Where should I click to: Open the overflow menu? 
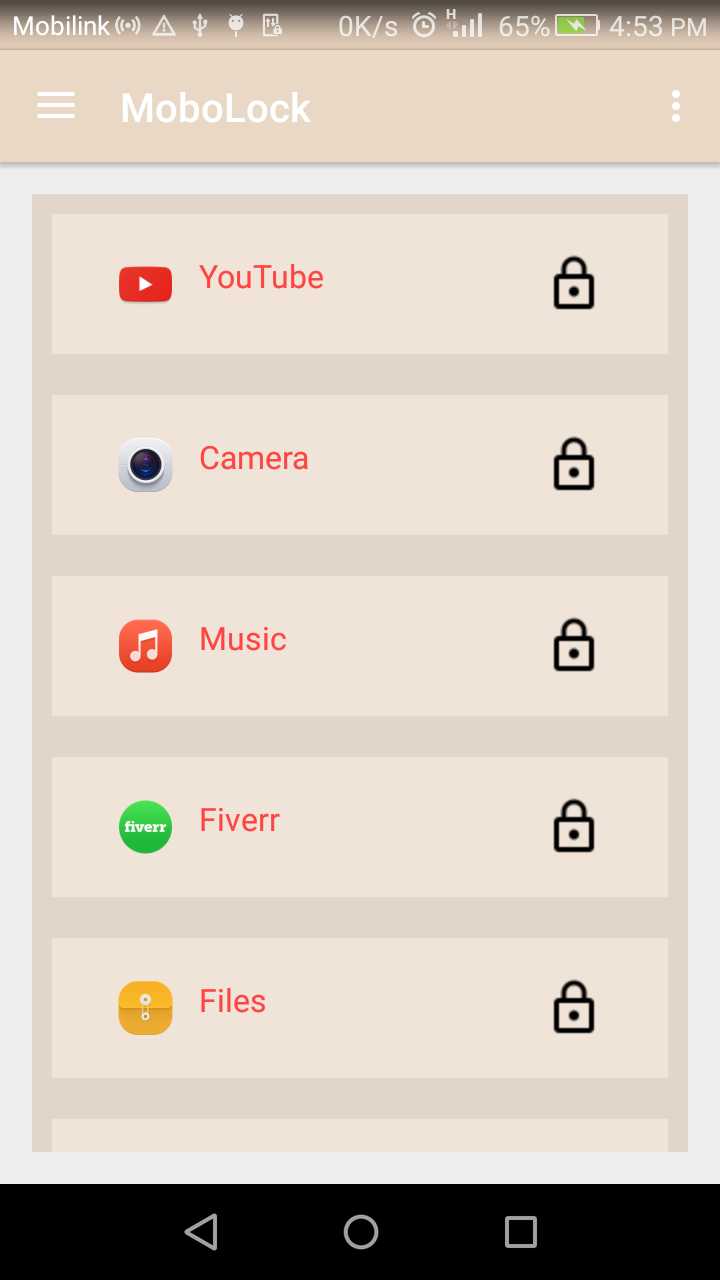tap(676, 106)
